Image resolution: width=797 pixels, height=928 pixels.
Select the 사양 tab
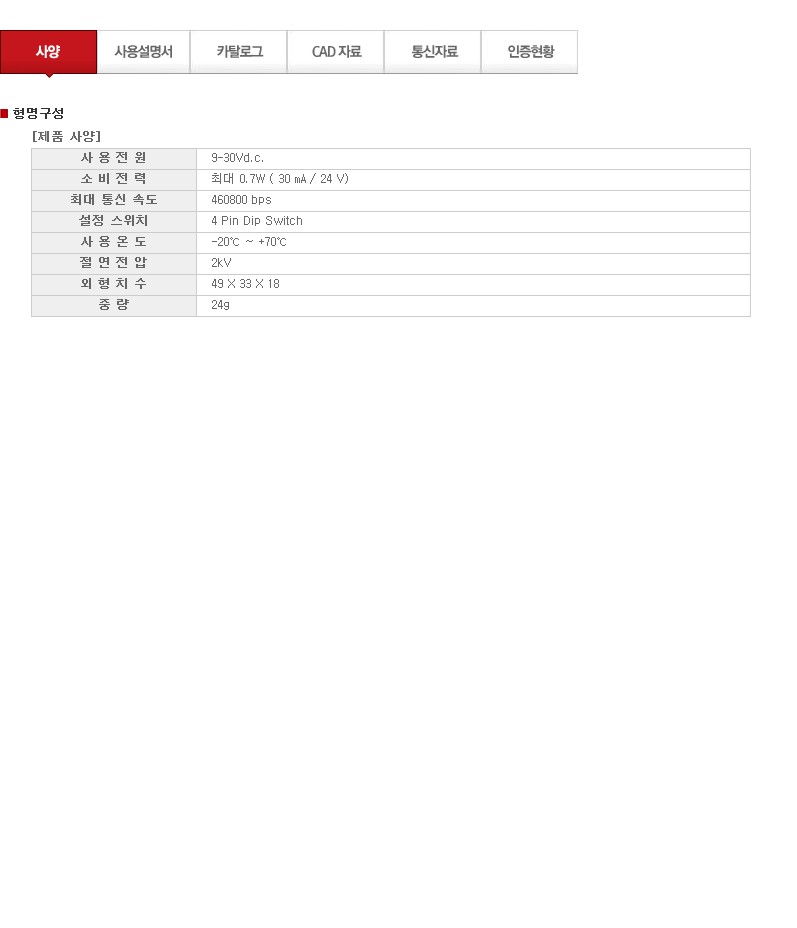coord(49,52)
